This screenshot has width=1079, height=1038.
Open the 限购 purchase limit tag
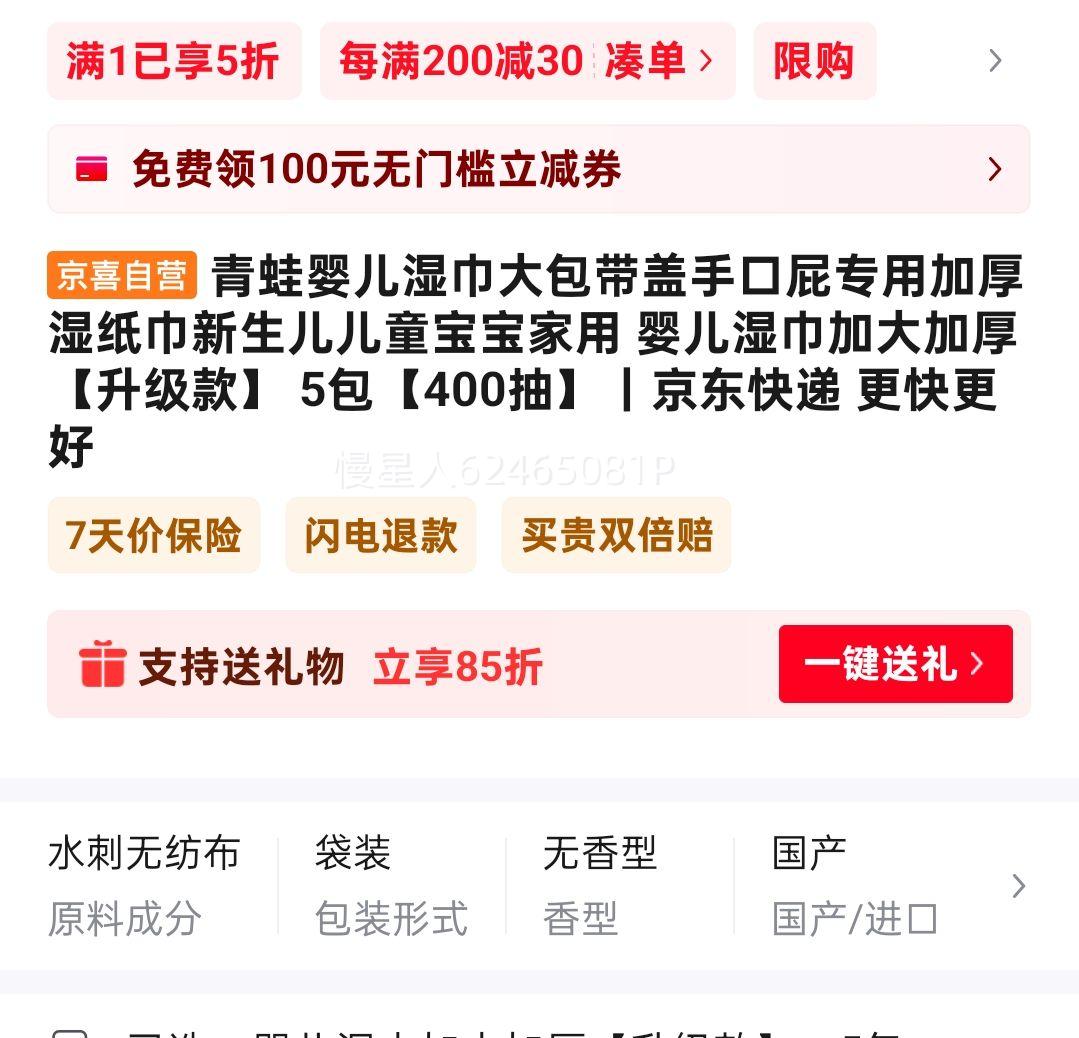tap(815, 61)
